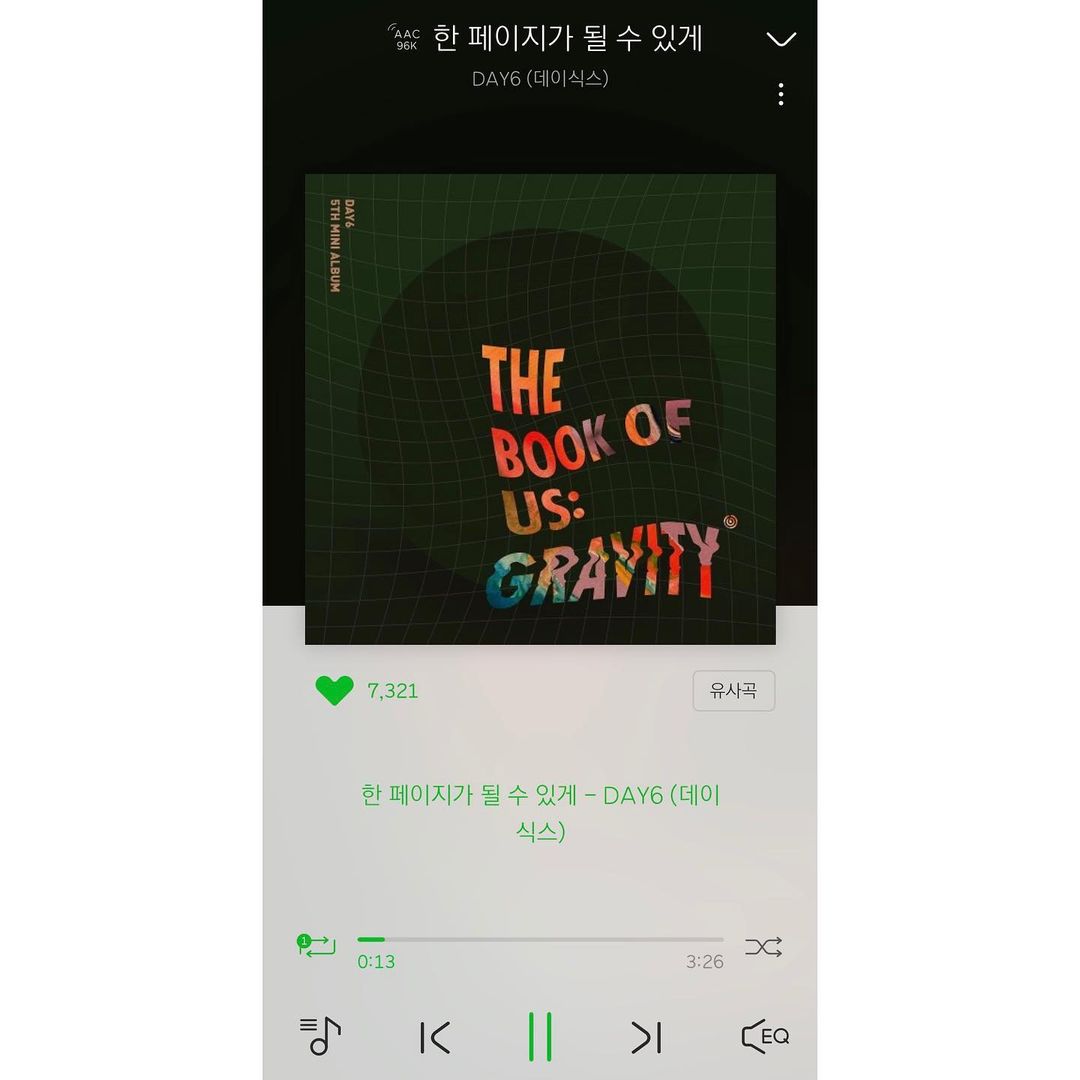1080x1080 pixels.
Task: Turn on shuffle playback
Action: [x=763, y=946]
